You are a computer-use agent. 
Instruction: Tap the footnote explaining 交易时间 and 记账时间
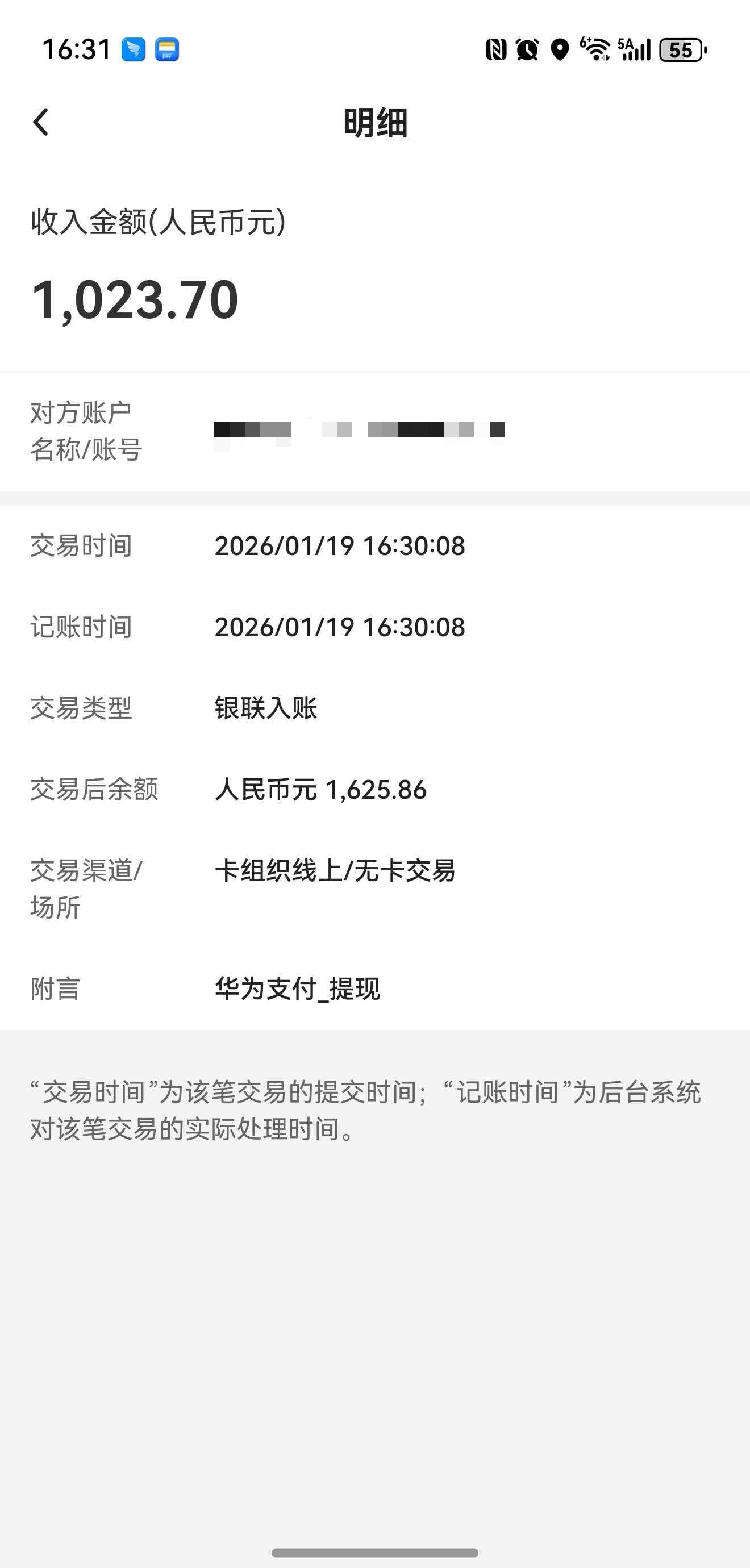pos(368,1108)
